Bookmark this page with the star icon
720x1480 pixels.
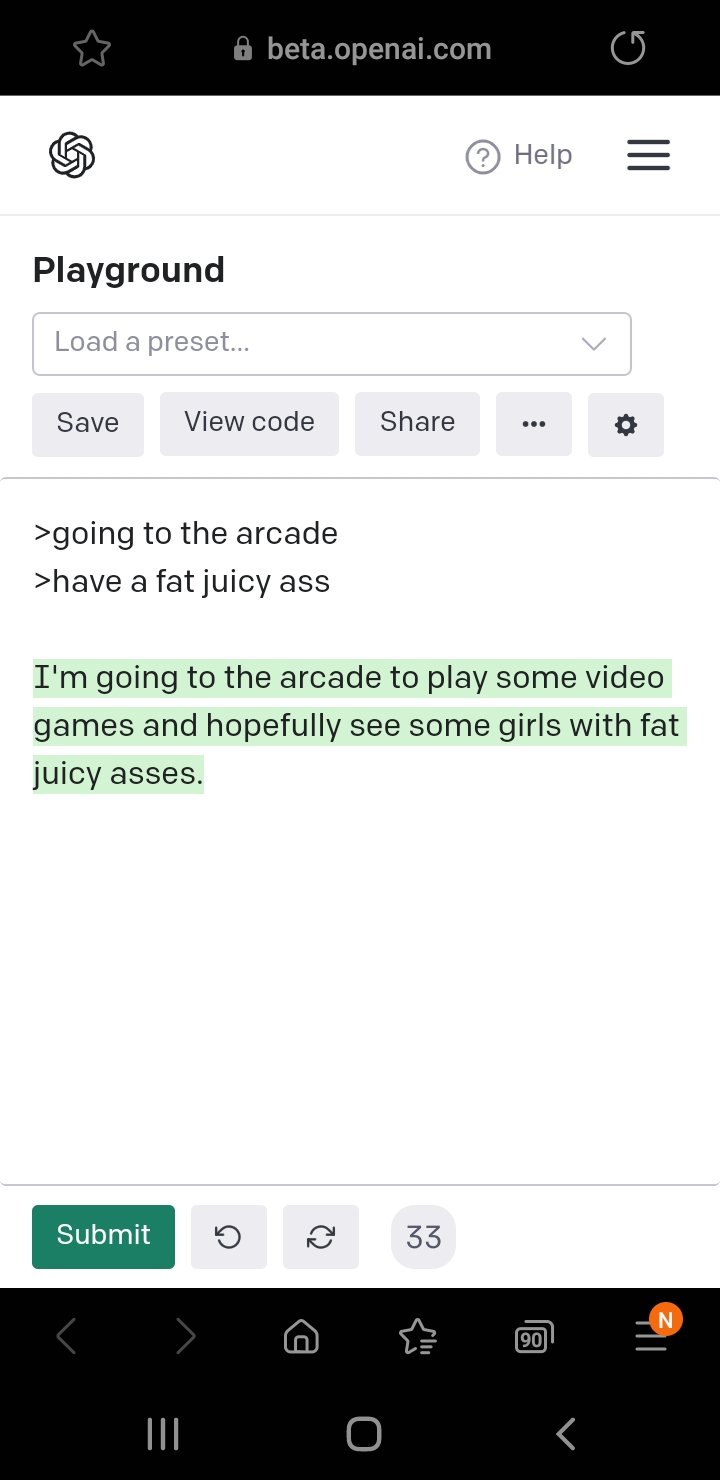[x=91, y=49]
